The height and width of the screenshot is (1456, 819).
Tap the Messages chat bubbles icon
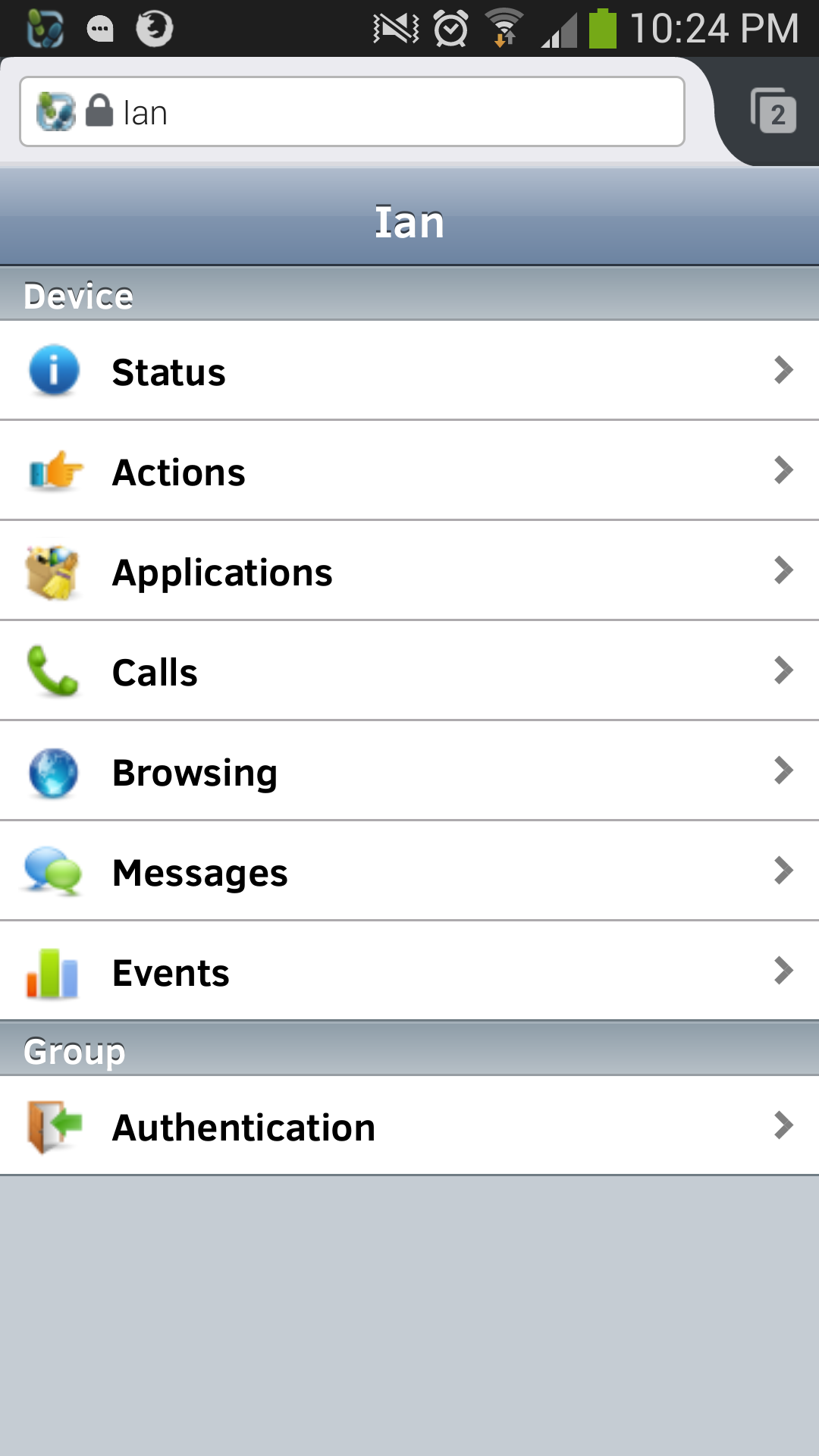(52, 872)
